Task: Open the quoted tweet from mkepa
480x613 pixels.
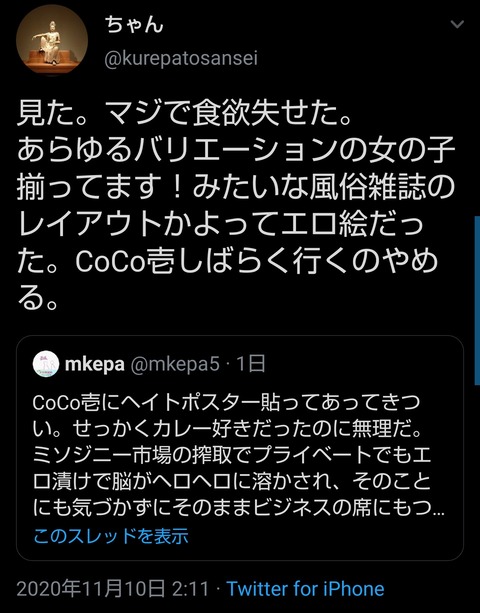Action: [x=240, y=448]
